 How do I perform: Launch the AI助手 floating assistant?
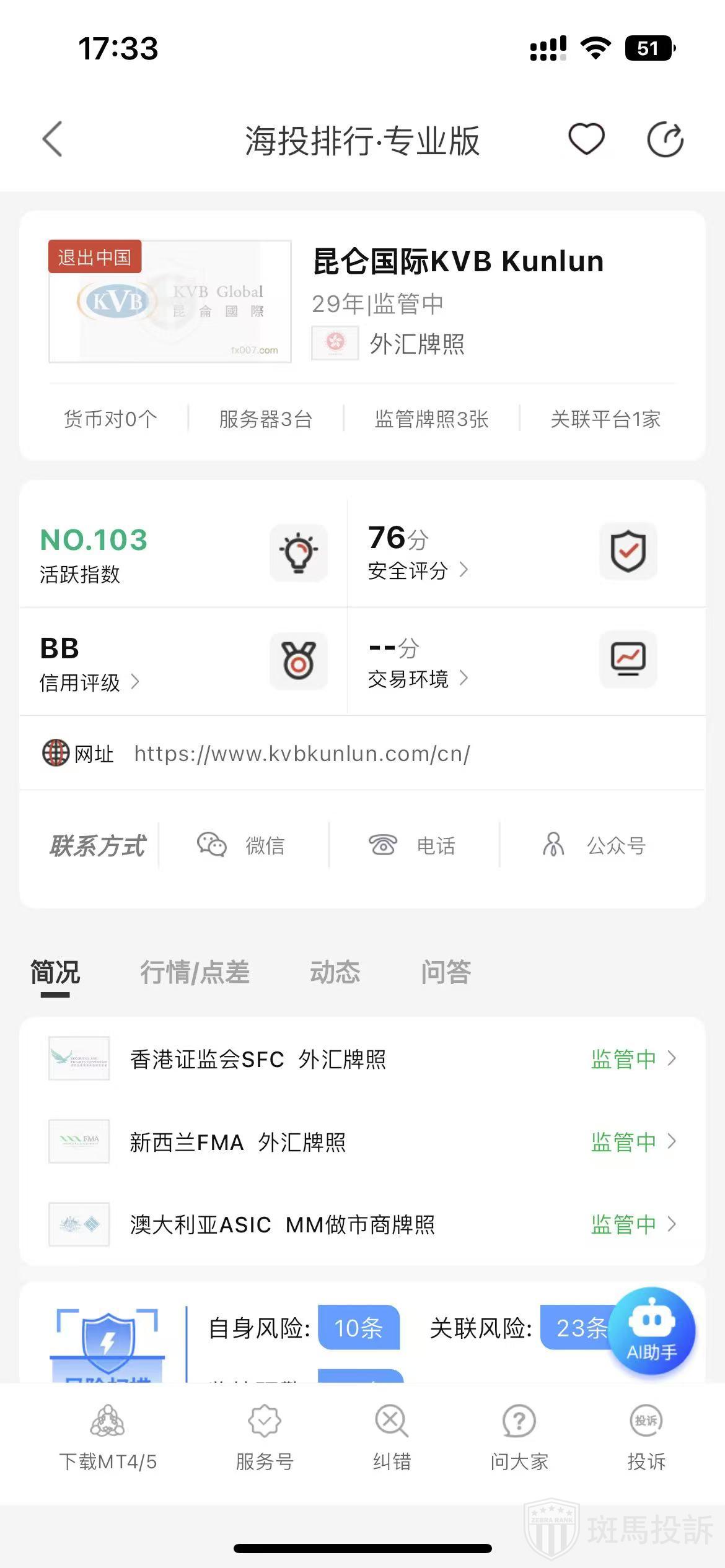click(x=651, y=1331)
